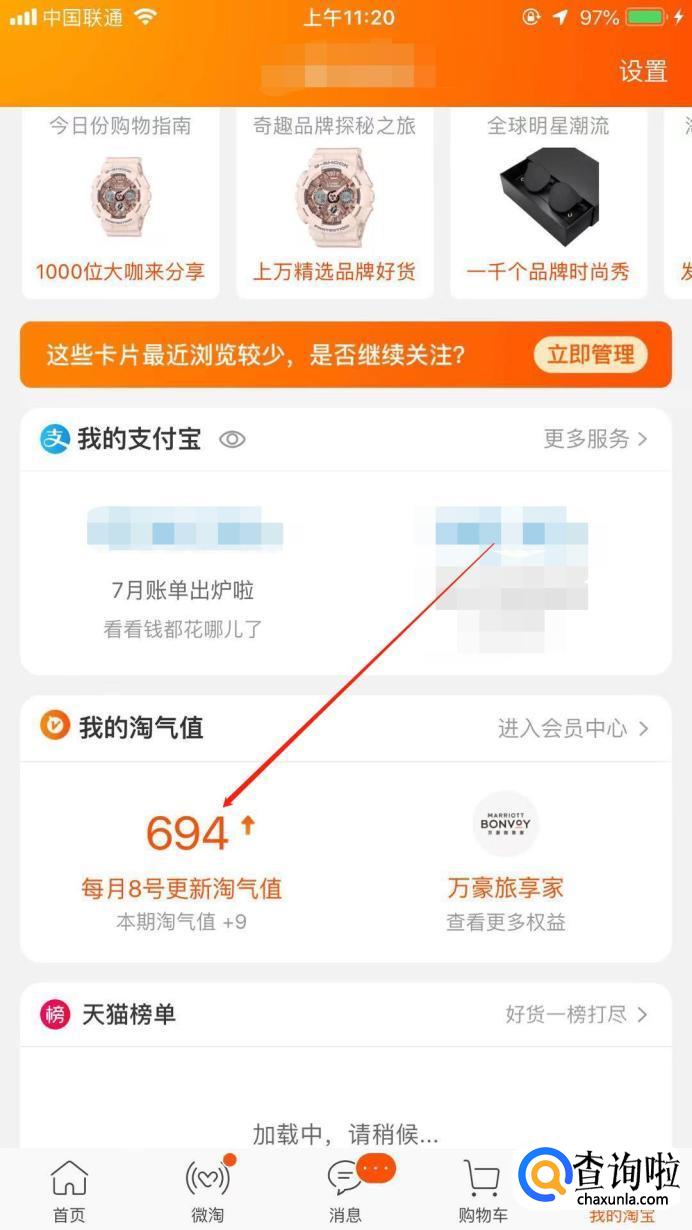Open the 奇趣品牌探秘之旅 card

(x=334, y=200)
